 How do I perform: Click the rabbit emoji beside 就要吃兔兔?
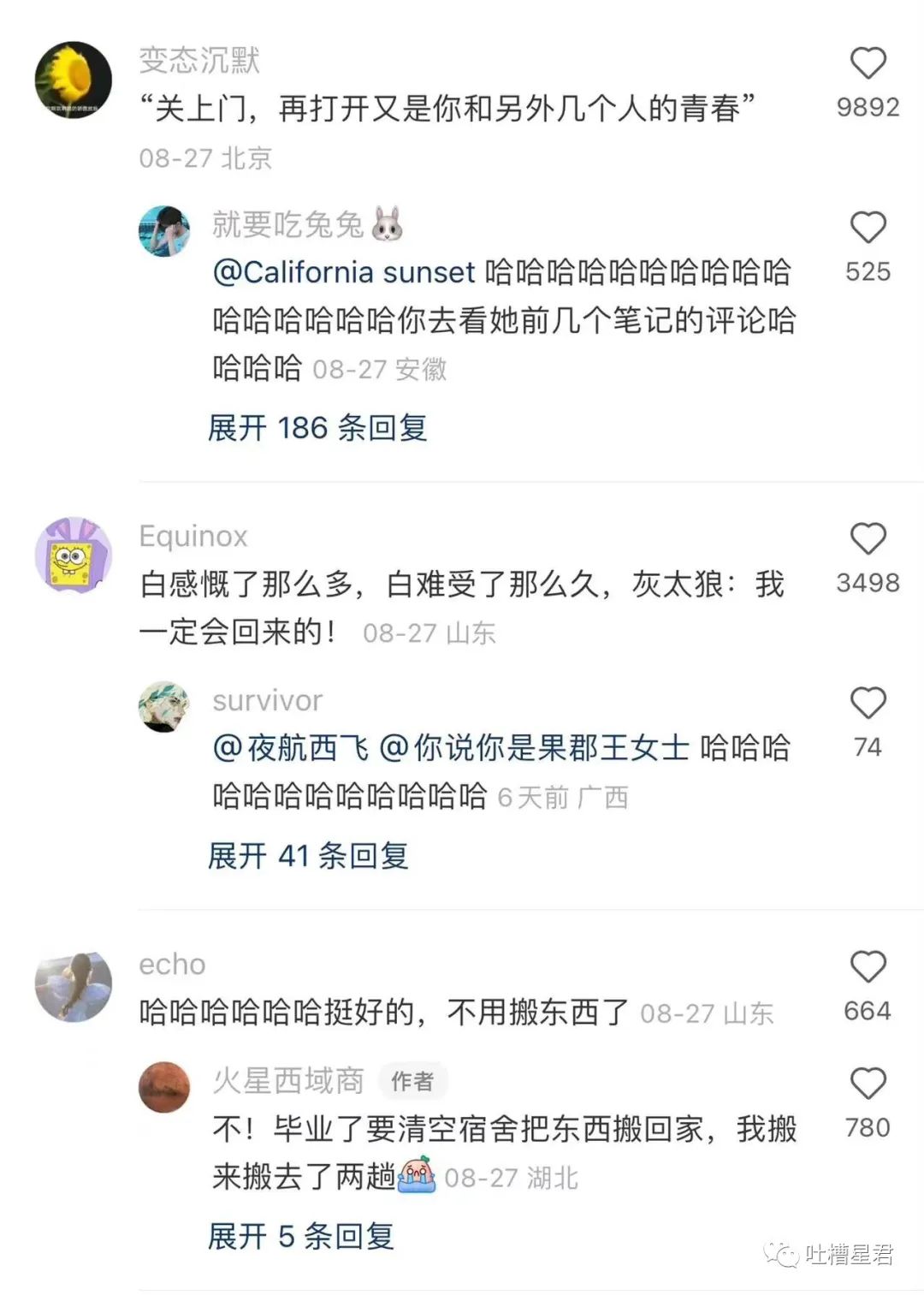click(x=389, y=224)
